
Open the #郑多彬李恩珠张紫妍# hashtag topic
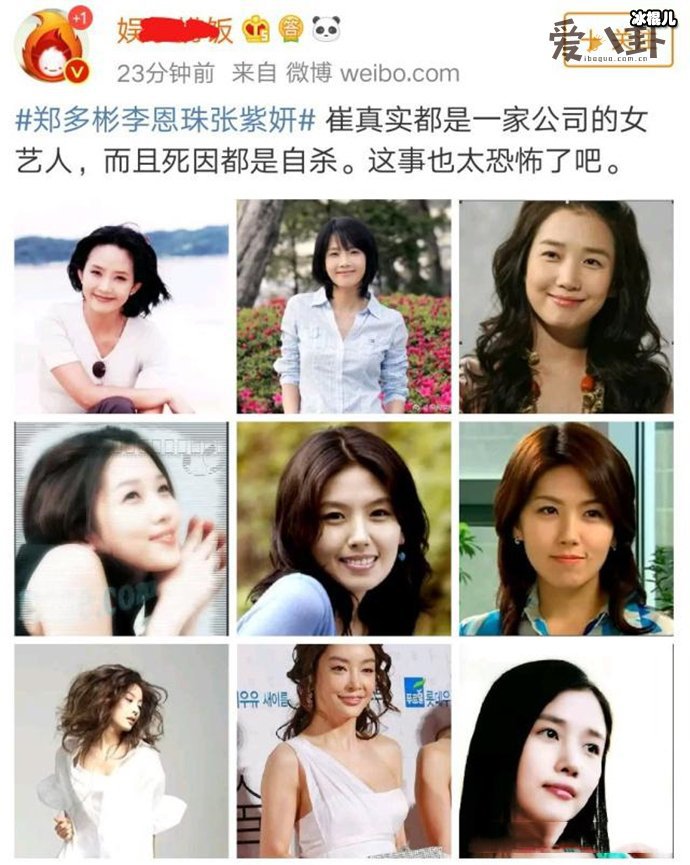click(x=166, y=120)
